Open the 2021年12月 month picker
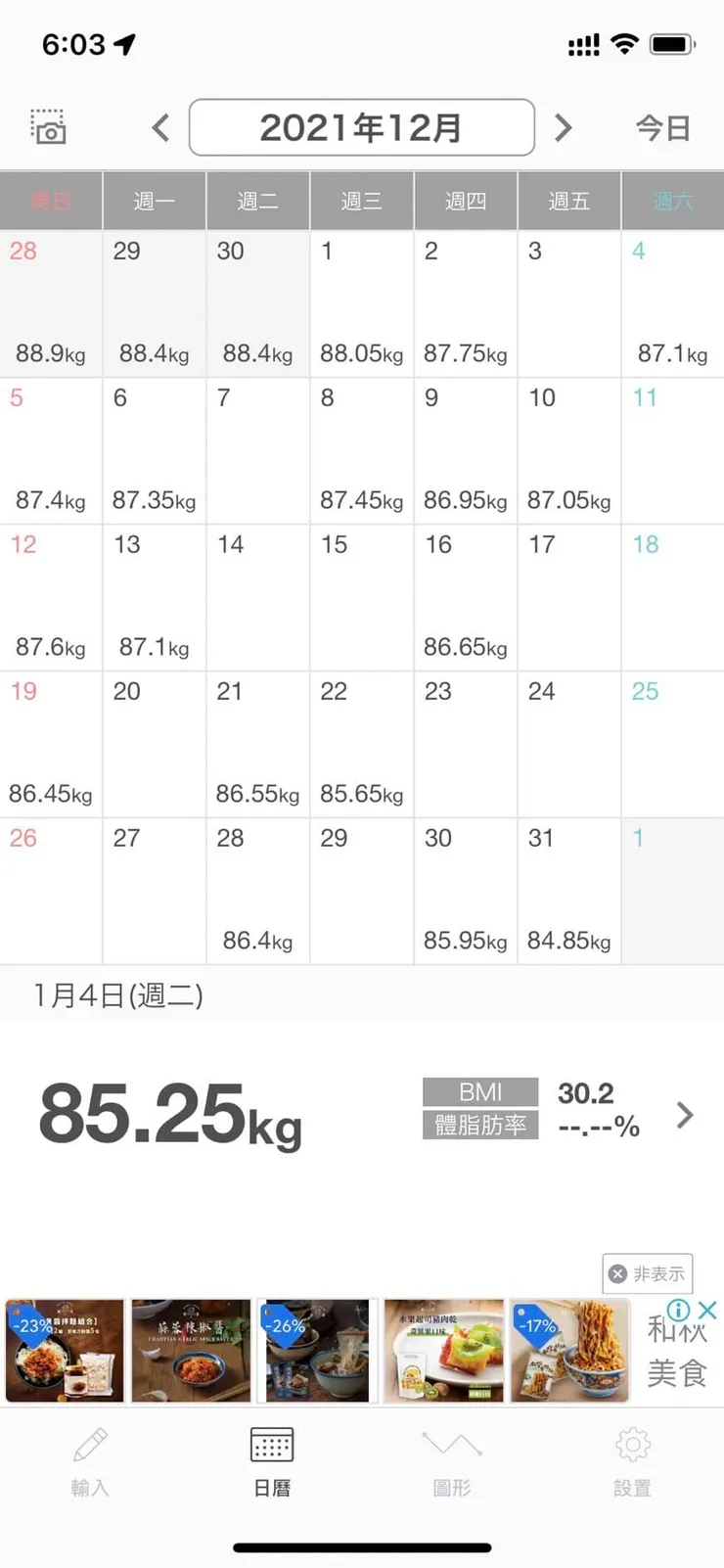Viewport: 724px width, 1568px height. click(x=361, y=127)
